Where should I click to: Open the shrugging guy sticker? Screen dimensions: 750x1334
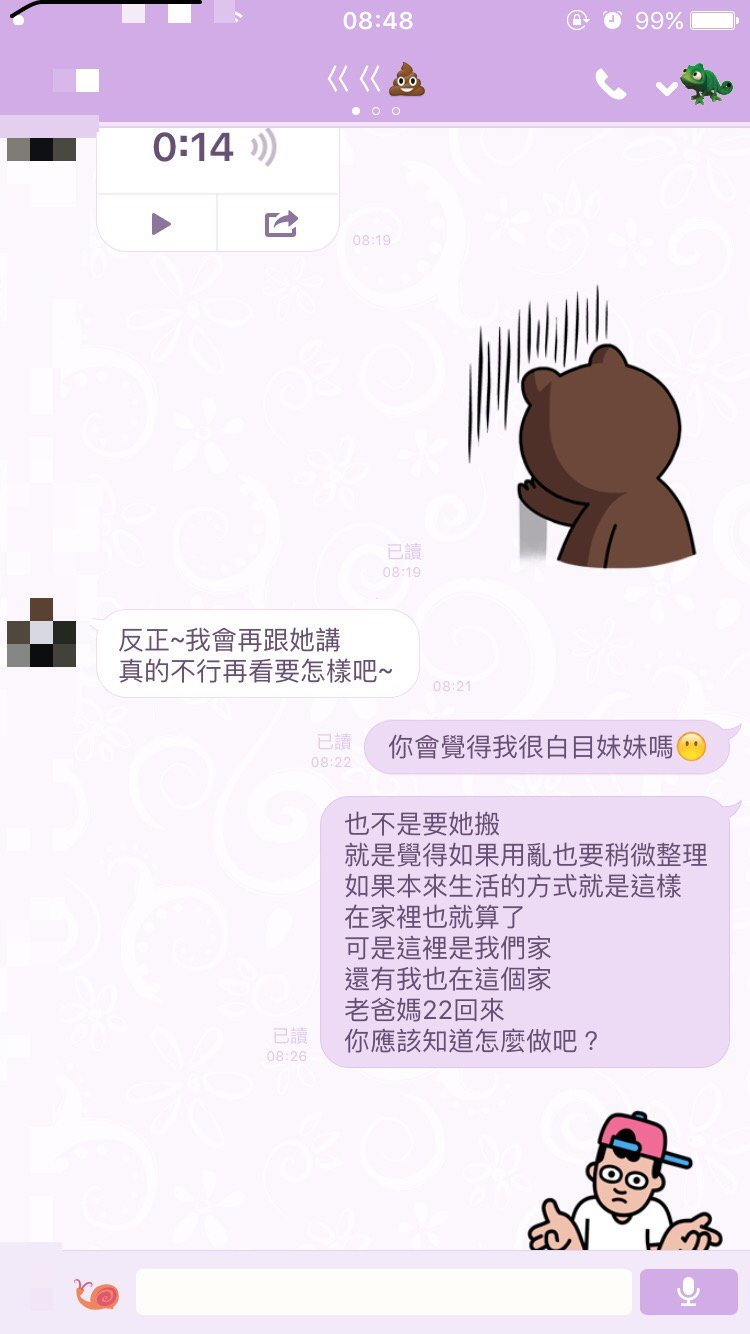[625, 1185]
